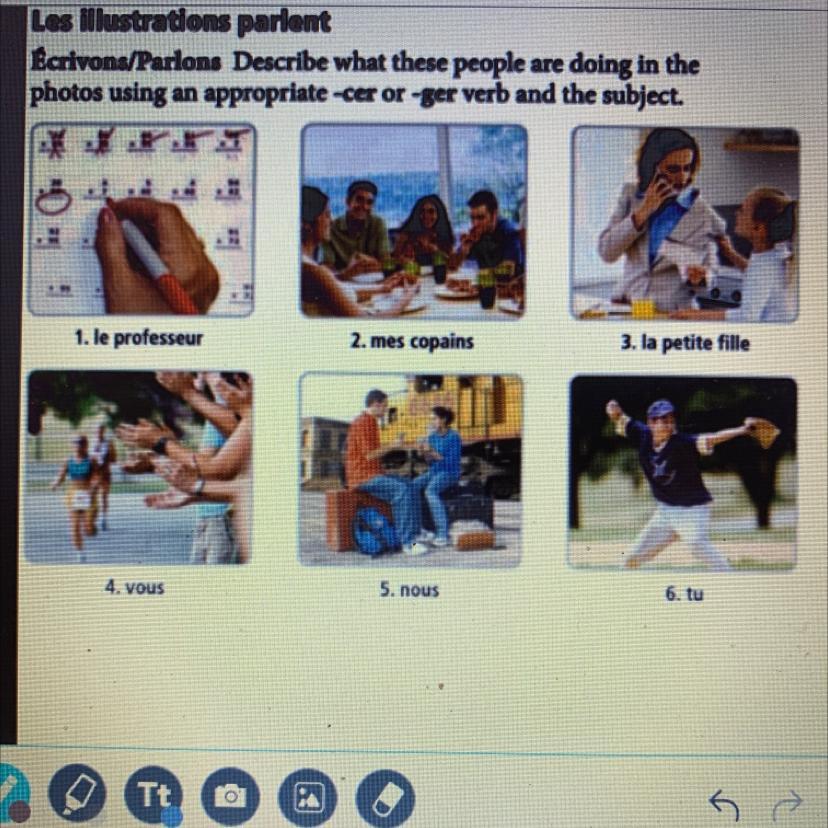Redo the last undone action
This screenshot has width=828, height=828.
789,805
